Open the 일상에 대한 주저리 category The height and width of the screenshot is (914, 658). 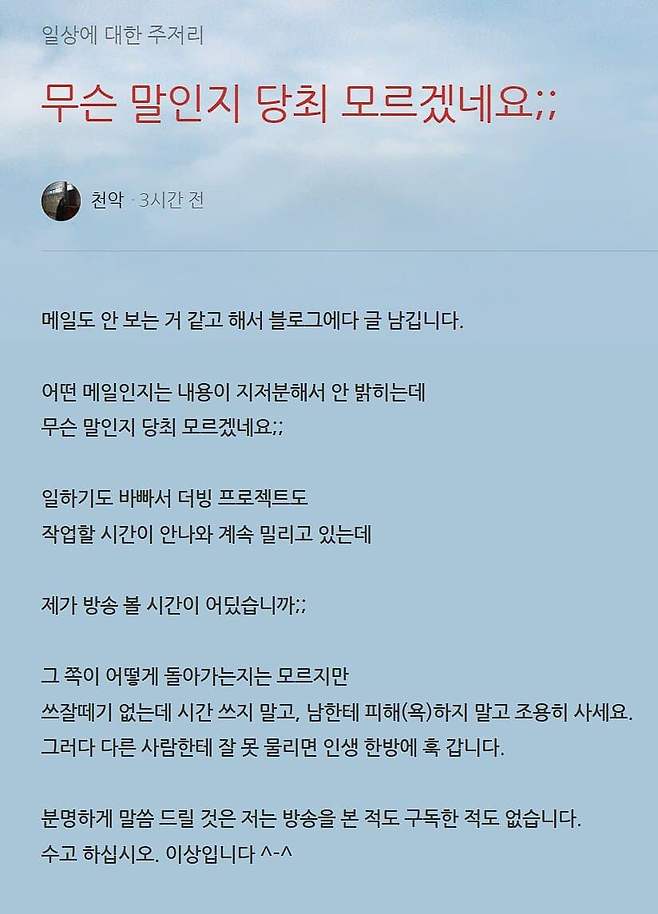coord(122,38)
